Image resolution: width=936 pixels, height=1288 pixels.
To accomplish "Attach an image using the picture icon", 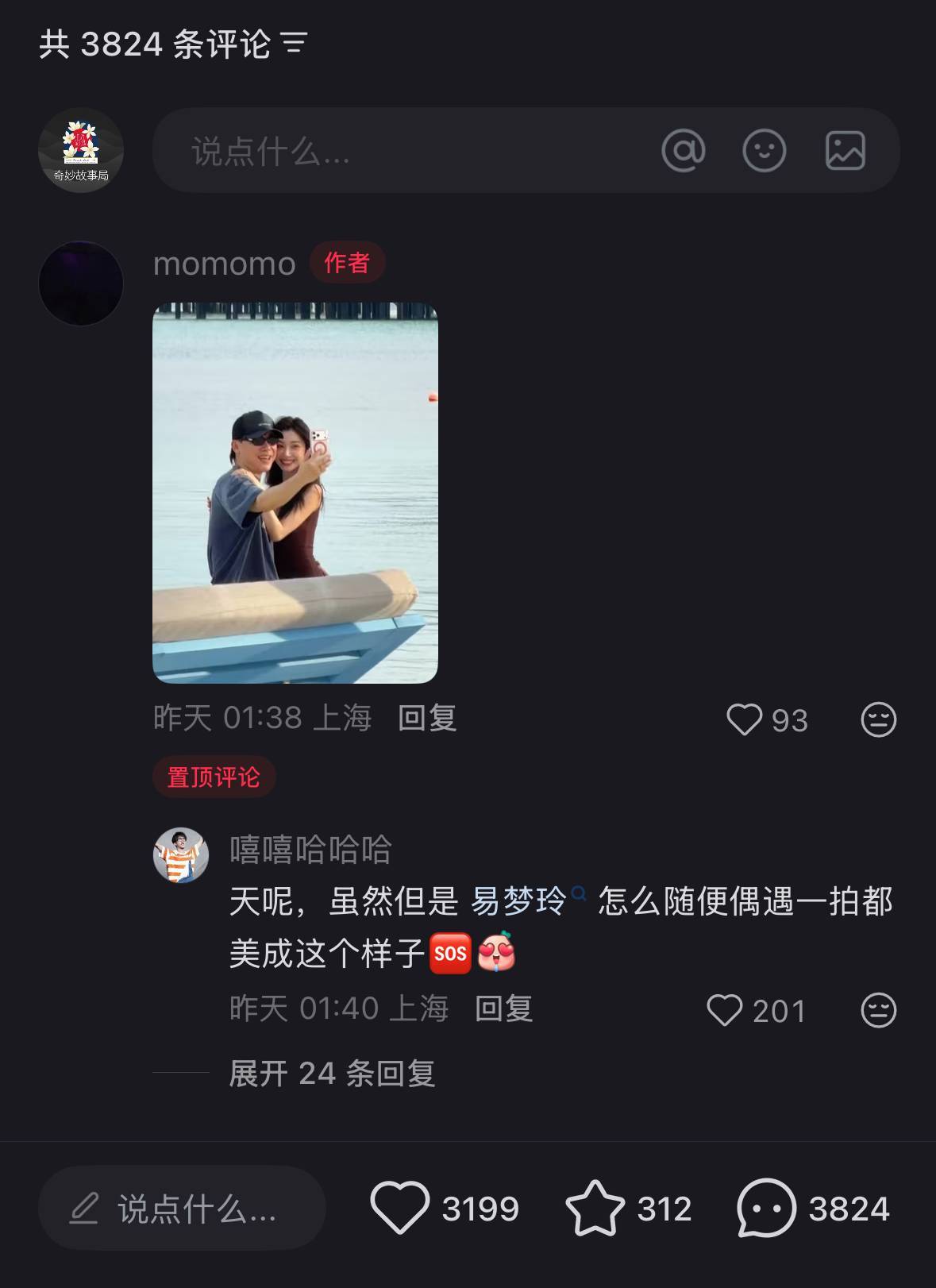I will (846, 150).
